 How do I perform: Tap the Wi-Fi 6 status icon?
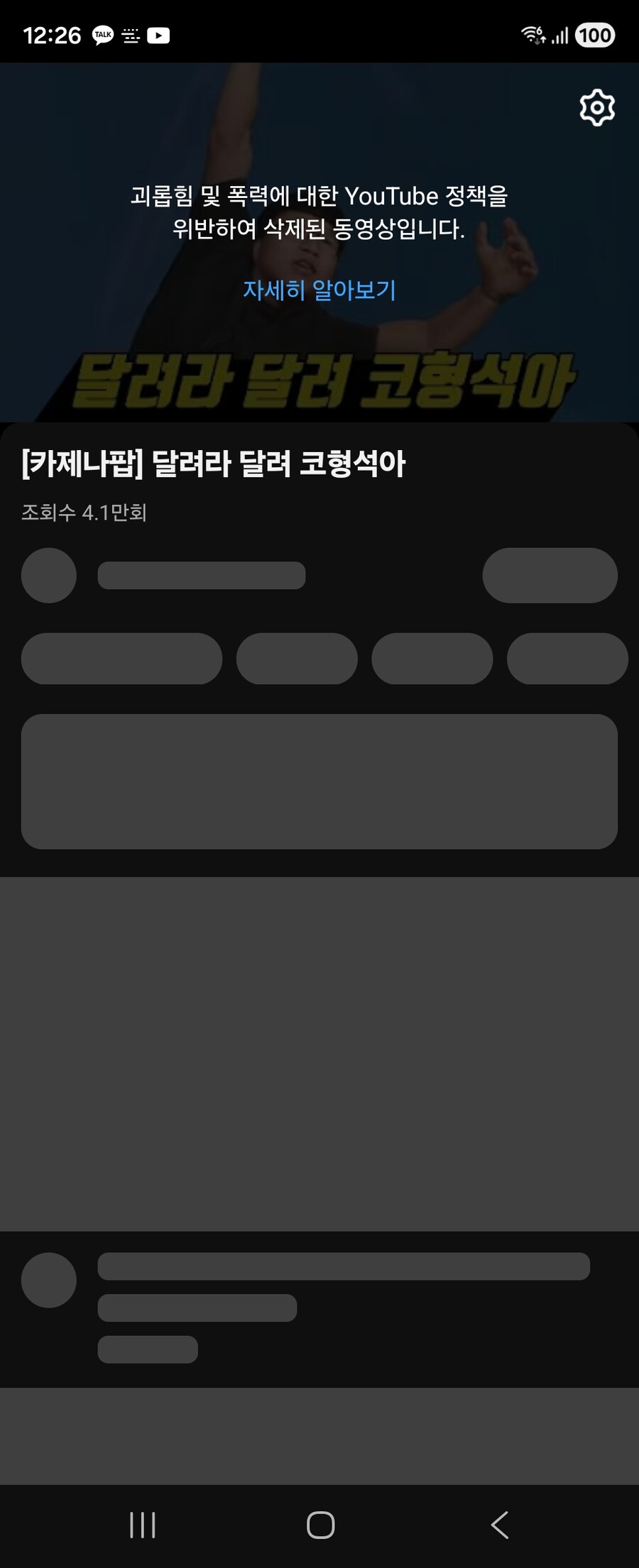click(x=531, y=32)
